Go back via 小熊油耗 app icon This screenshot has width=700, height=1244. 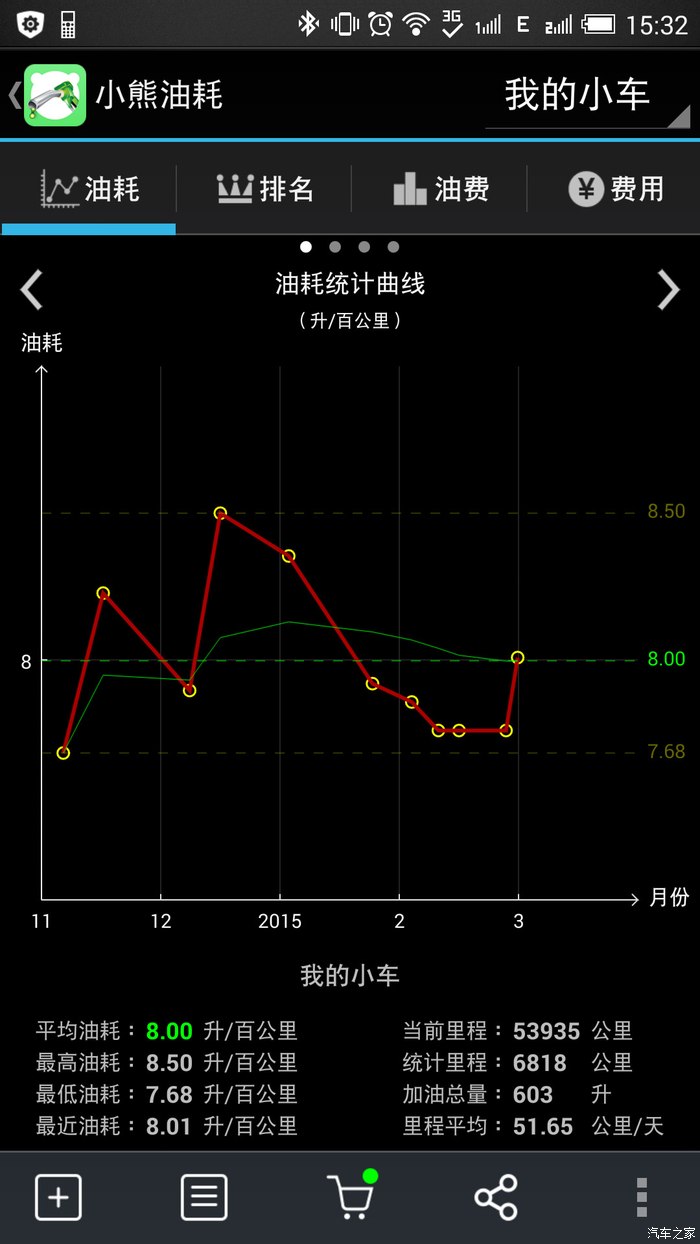[x=52, y=95]
